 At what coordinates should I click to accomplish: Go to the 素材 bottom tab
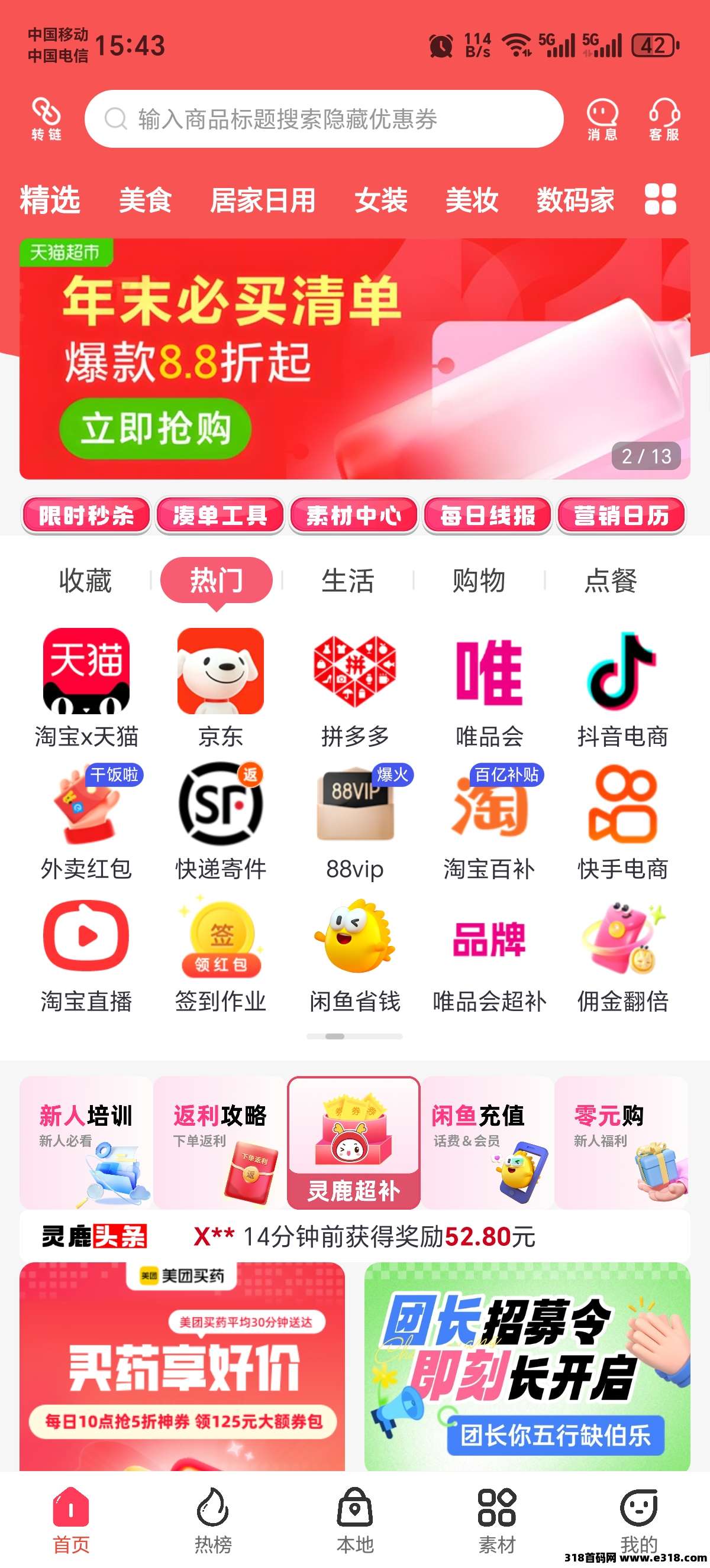click(x=497, y=1520)
